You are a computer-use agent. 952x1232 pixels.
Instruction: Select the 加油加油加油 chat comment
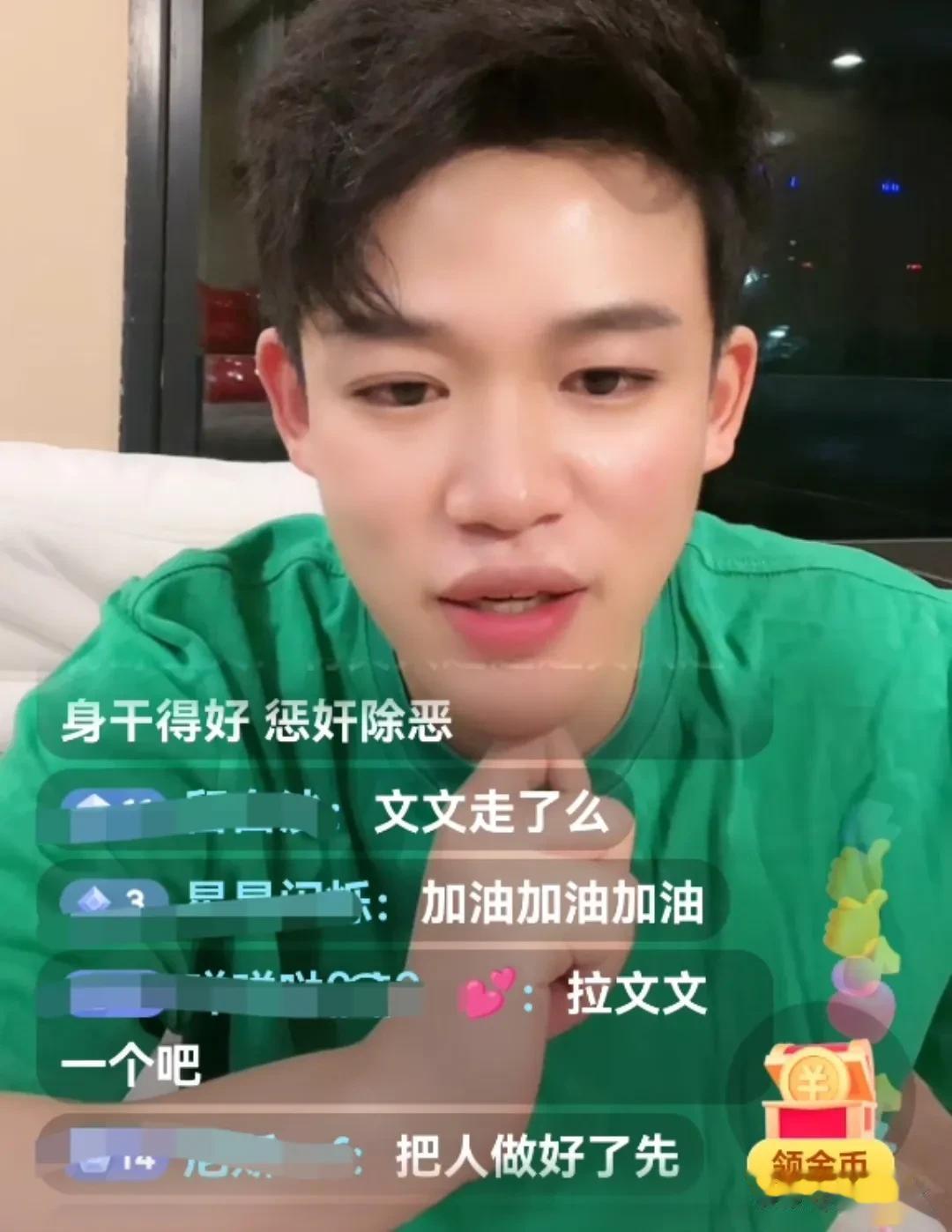pyautogui.click(x=561, y=903)
